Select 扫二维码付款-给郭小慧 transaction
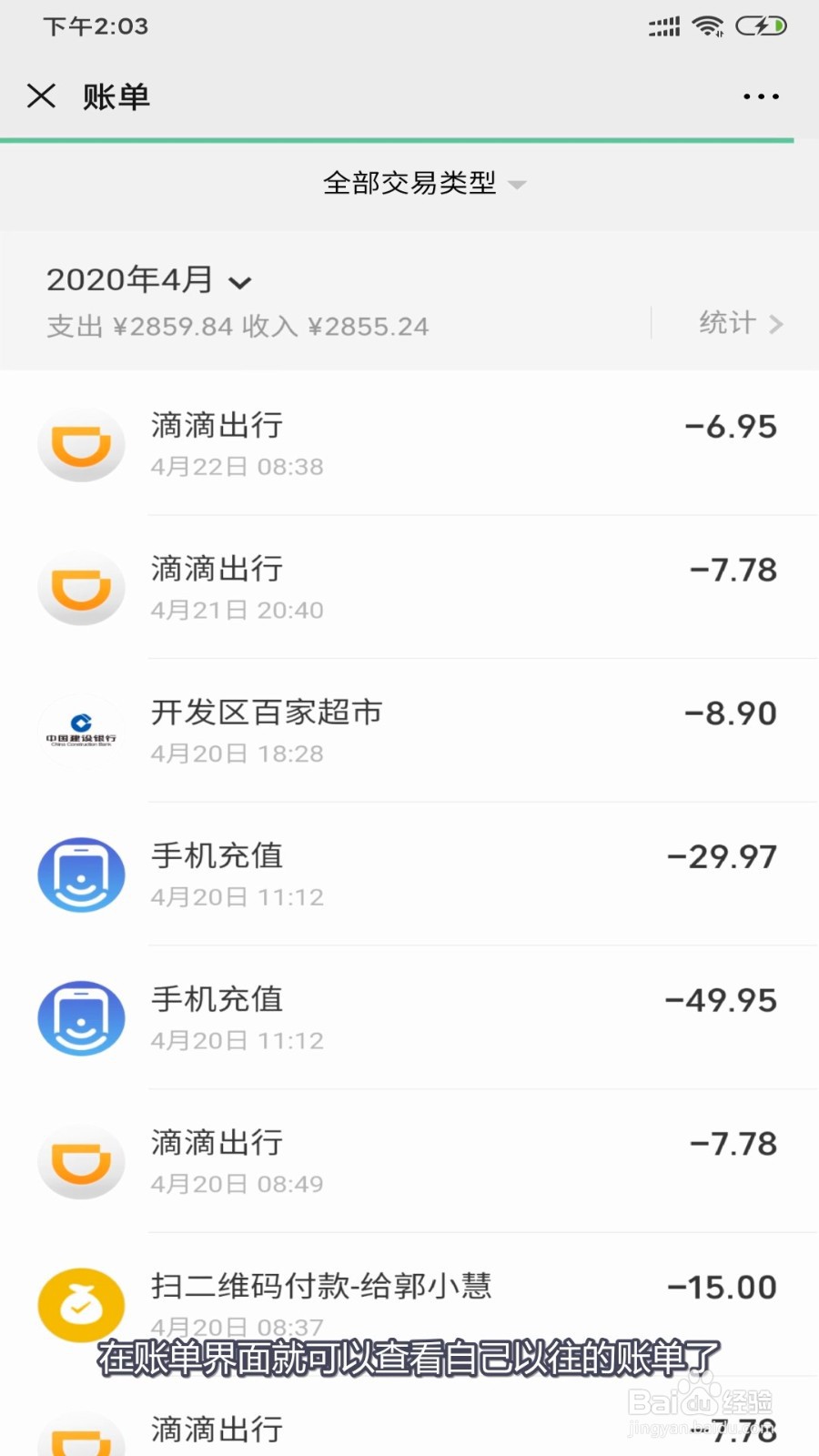 (409, 1303)
